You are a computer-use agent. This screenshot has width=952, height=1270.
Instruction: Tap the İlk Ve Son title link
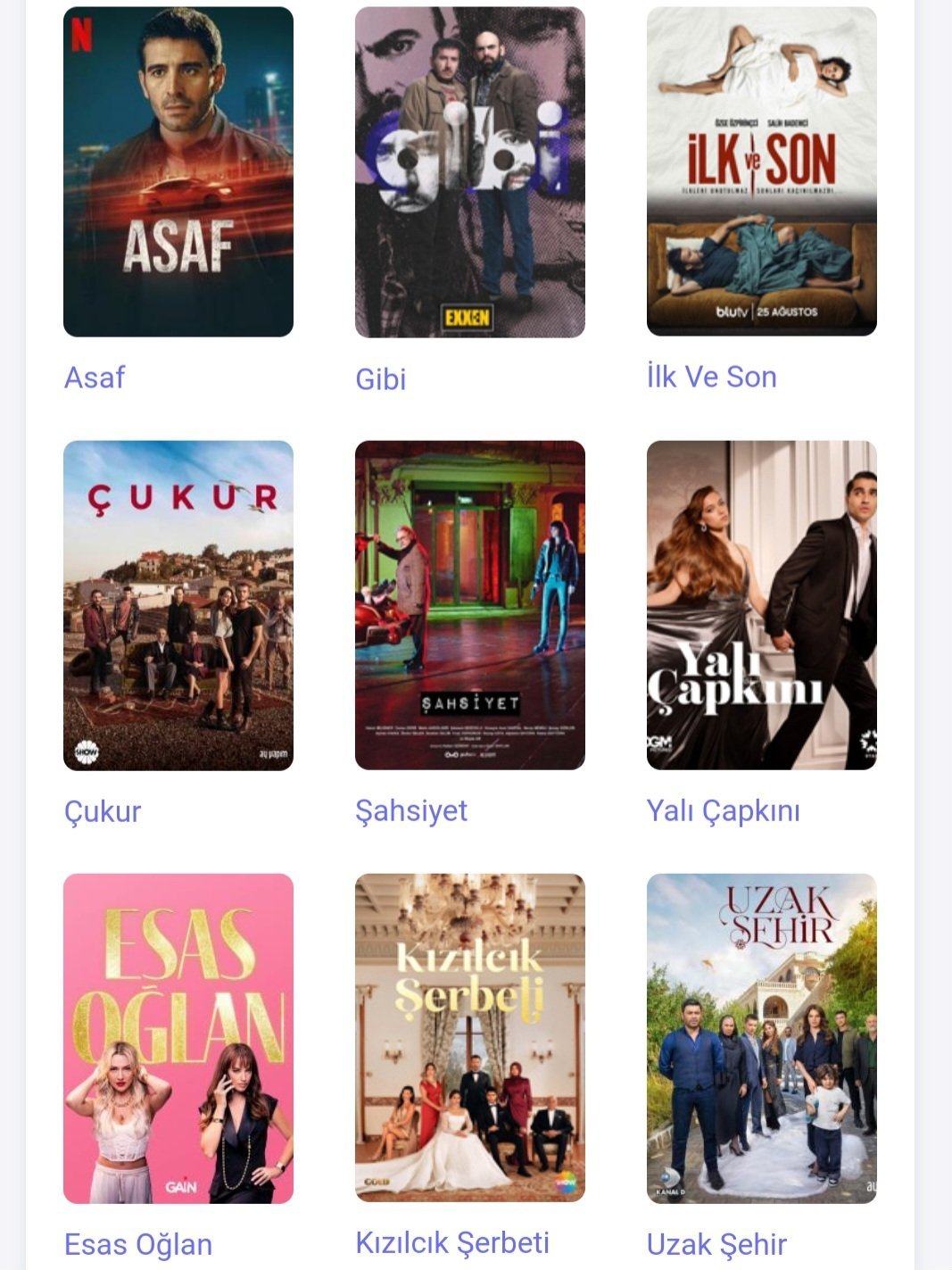pos(711,377)
